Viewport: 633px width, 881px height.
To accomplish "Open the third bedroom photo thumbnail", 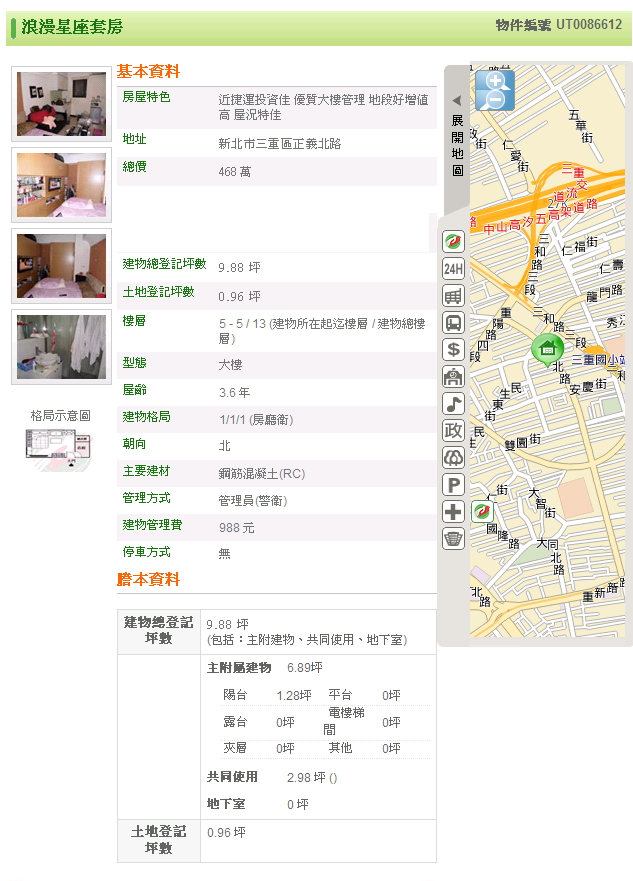I will (x=61, y=266).
